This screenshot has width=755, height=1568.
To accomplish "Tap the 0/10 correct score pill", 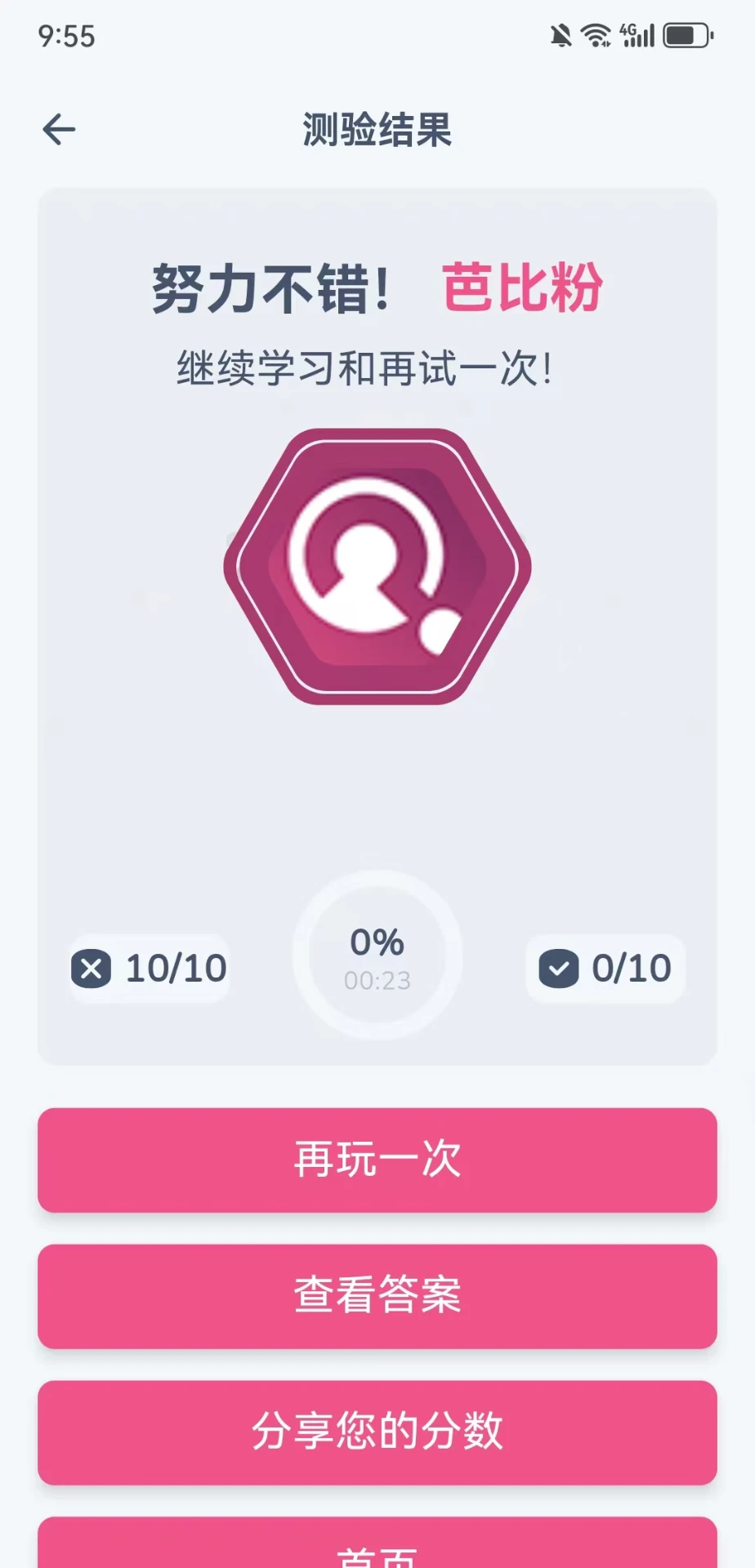I will coord(606,969).
